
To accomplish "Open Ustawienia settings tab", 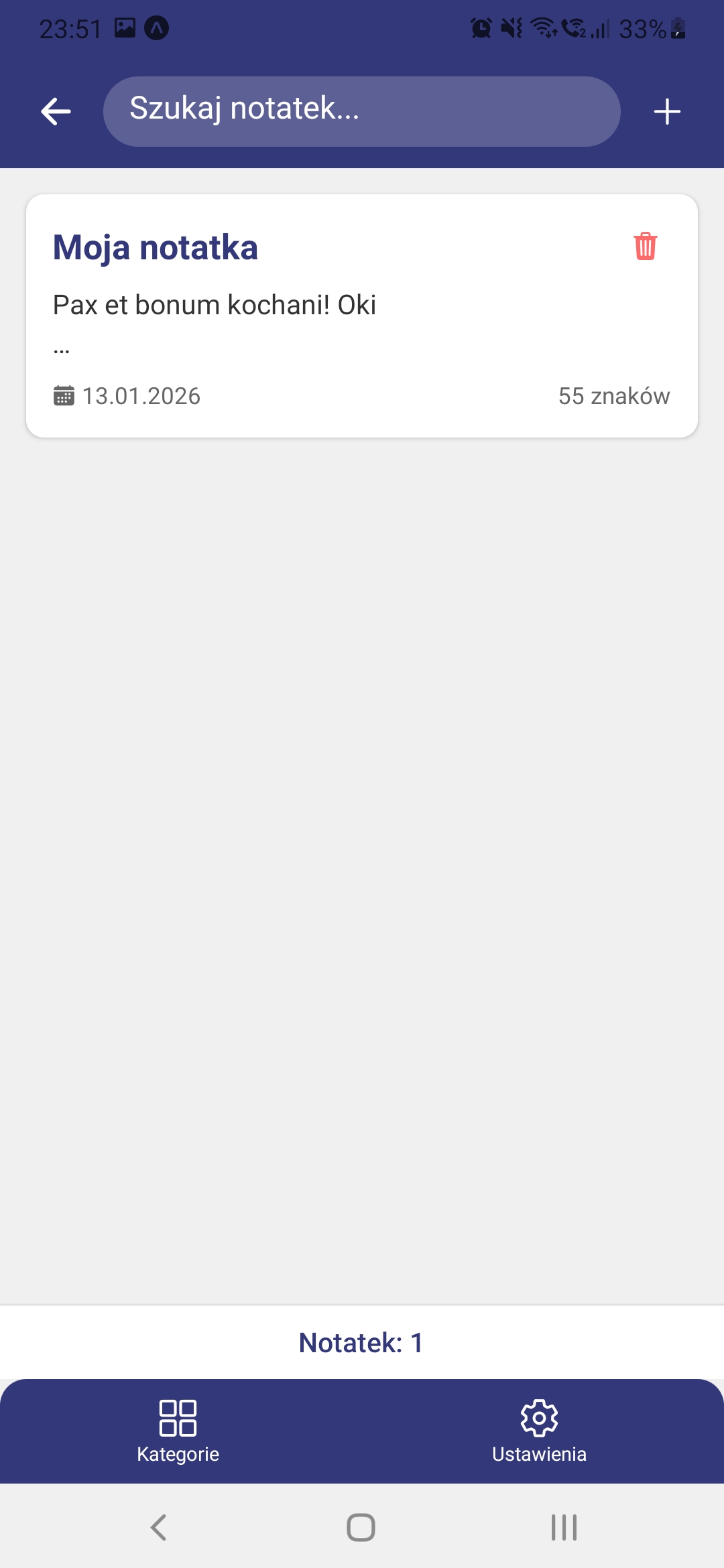I will (539, 1431).
